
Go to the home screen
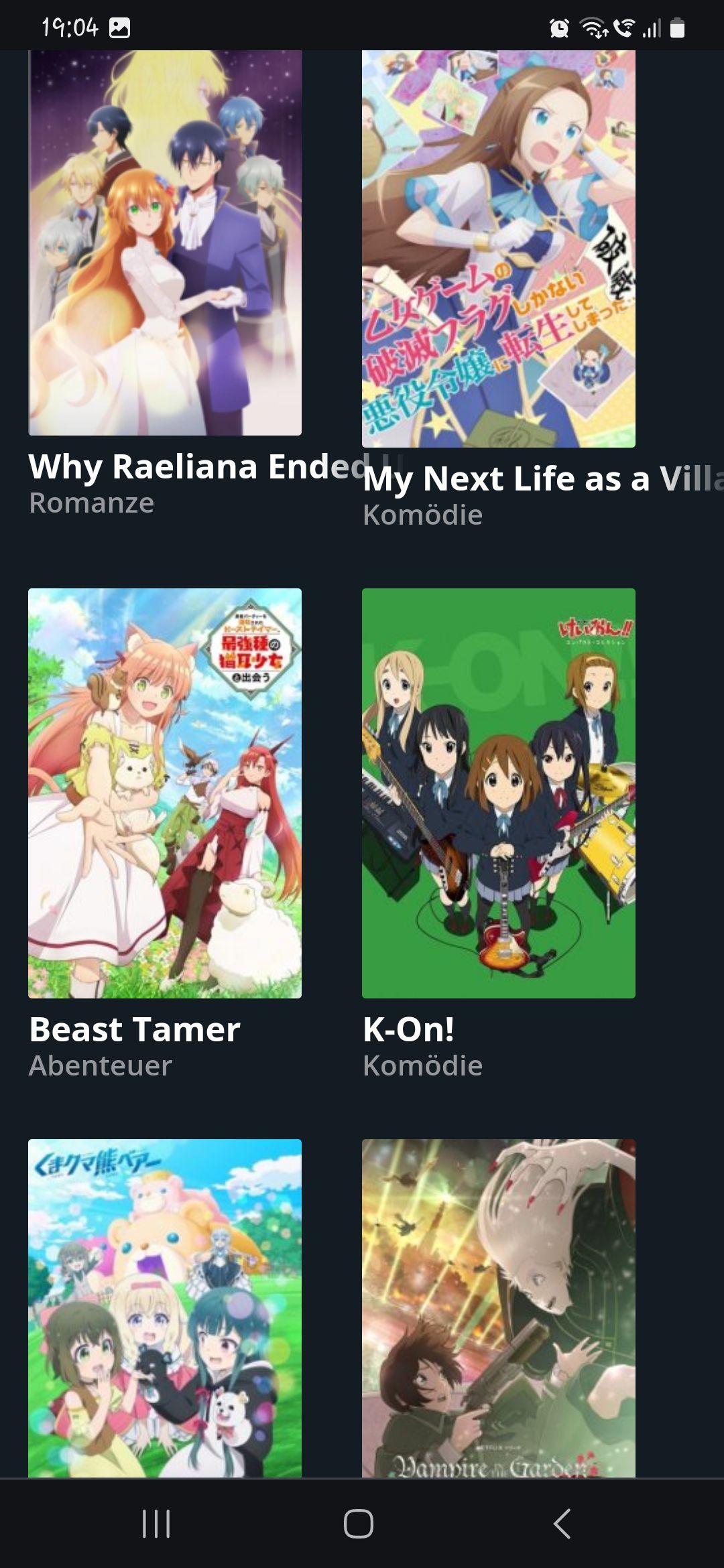point(359,1523)
